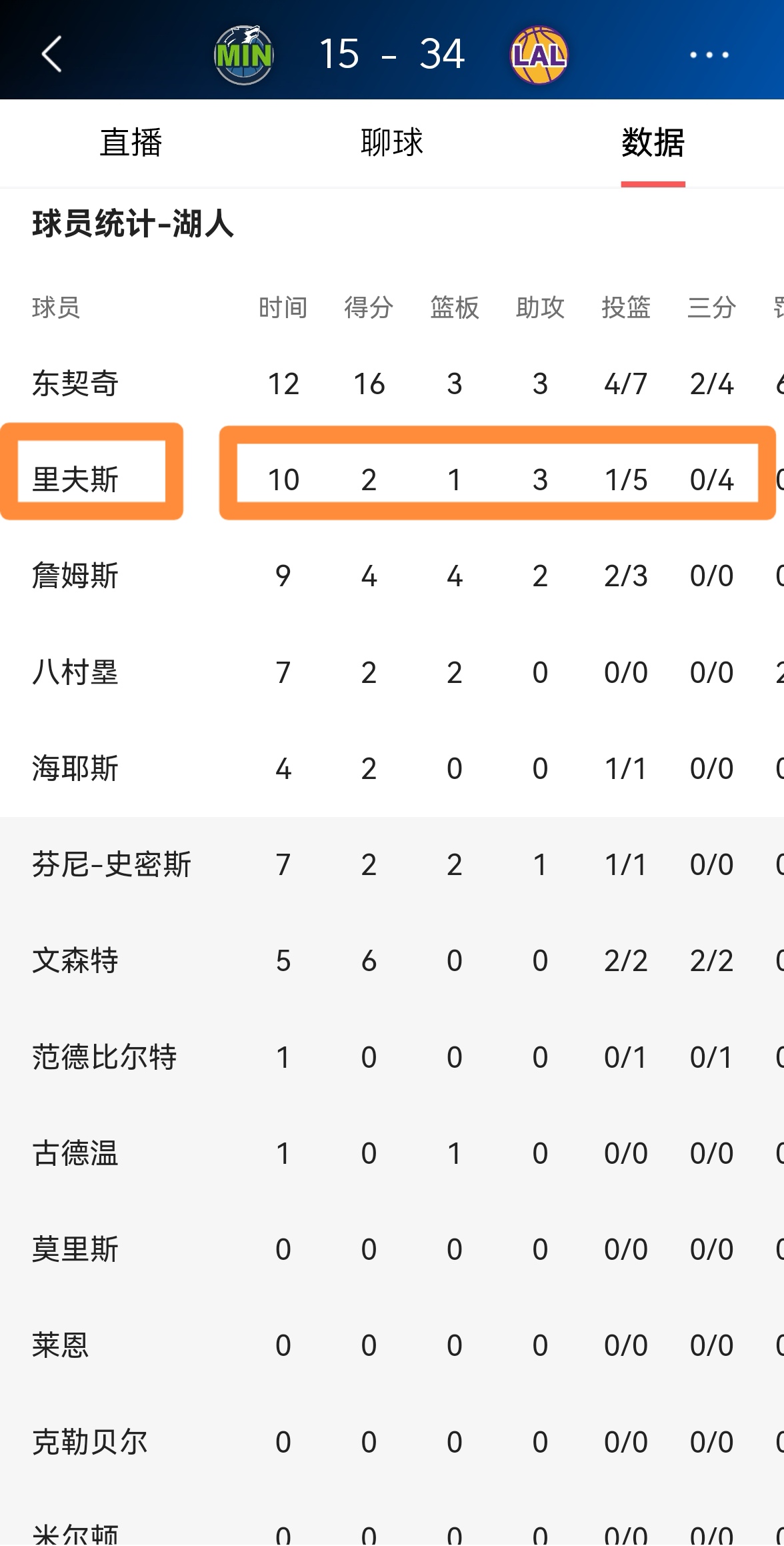Select the 数据 tab

pos(653,143)
